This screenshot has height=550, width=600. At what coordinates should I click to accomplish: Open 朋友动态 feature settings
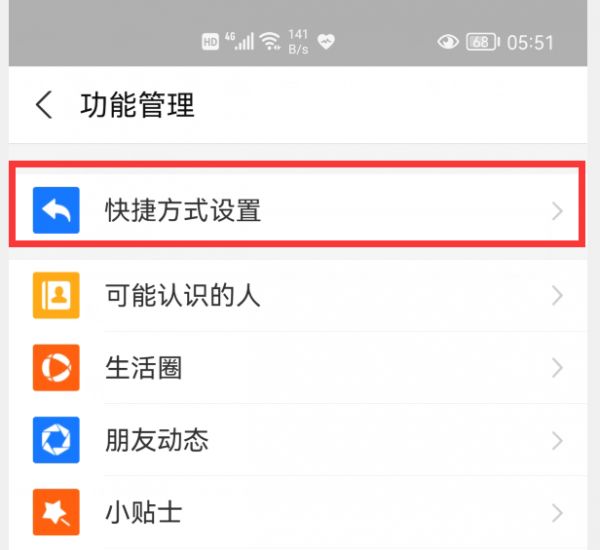click(x=298, y=440)
